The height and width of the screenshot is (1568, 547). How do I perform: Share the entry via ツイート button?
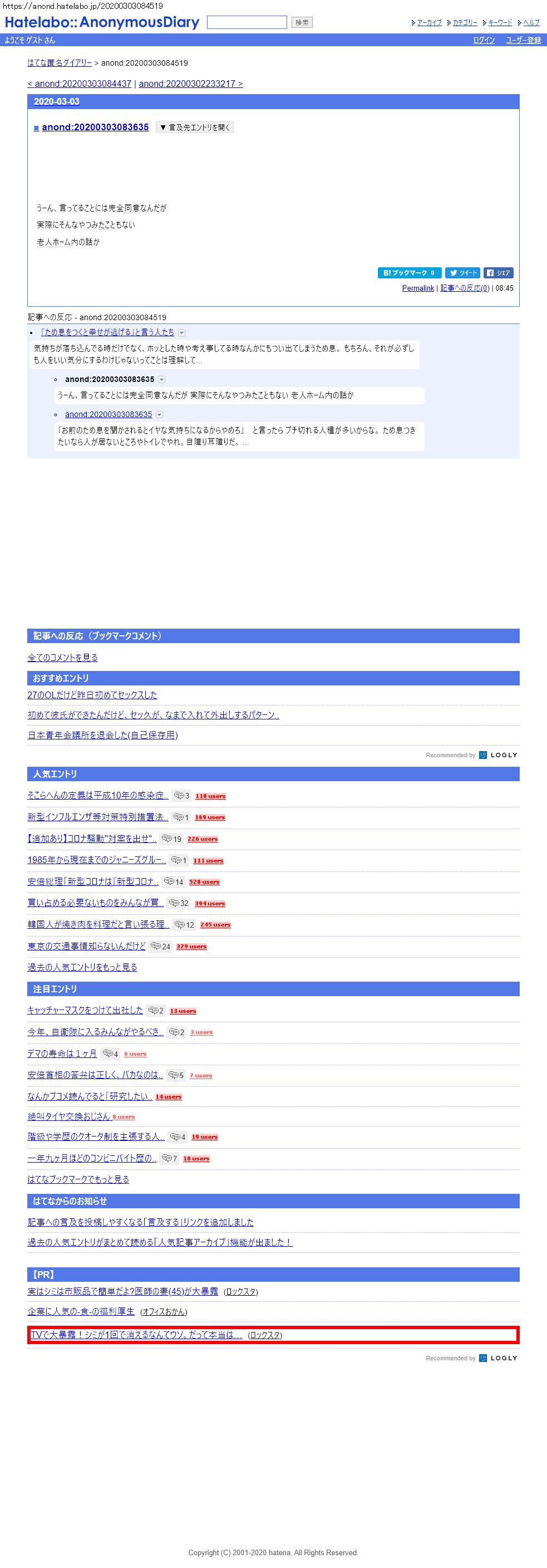coord(462,273)
